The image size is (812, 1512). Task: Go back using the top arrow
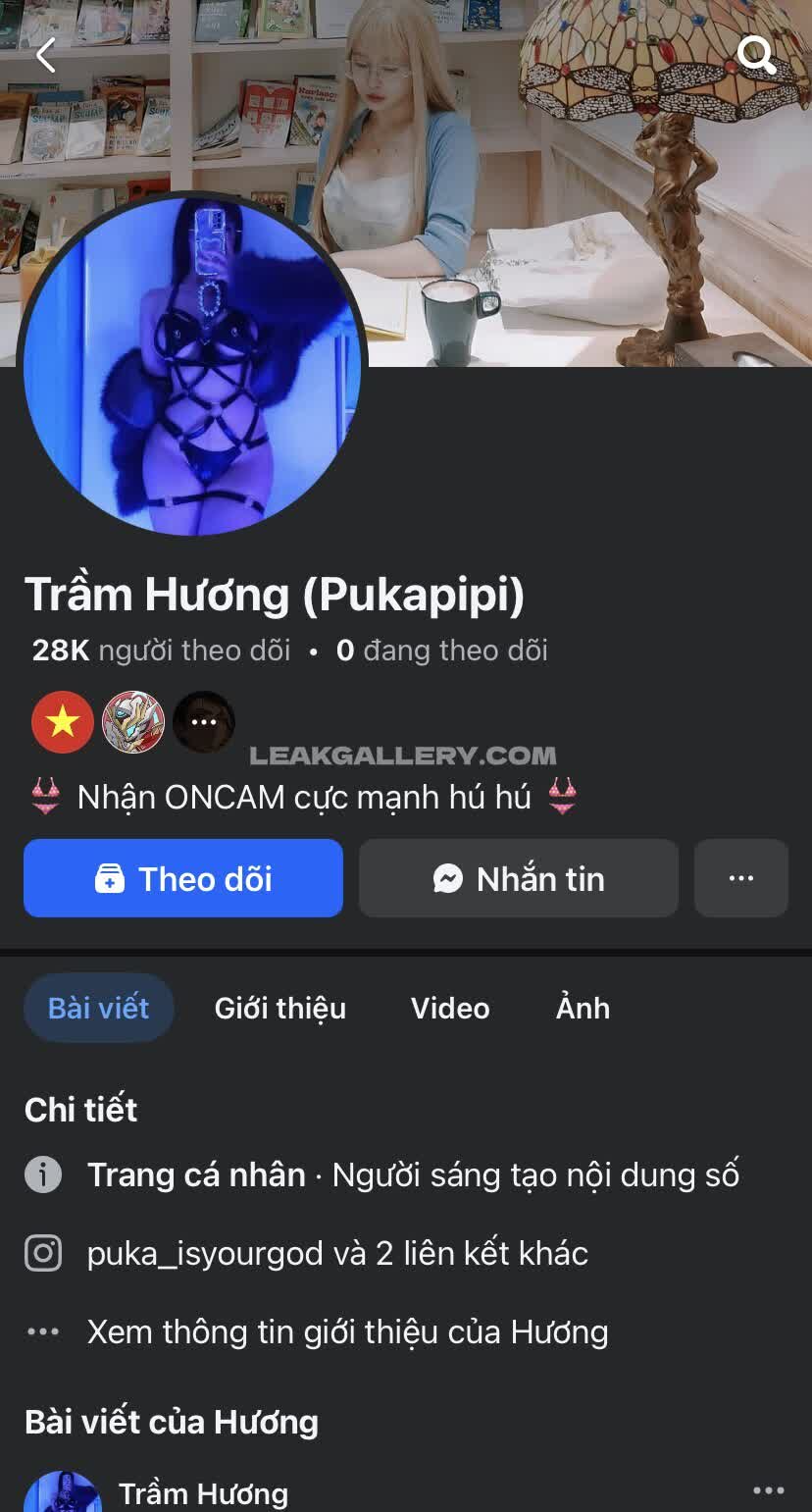coord(45,56)
